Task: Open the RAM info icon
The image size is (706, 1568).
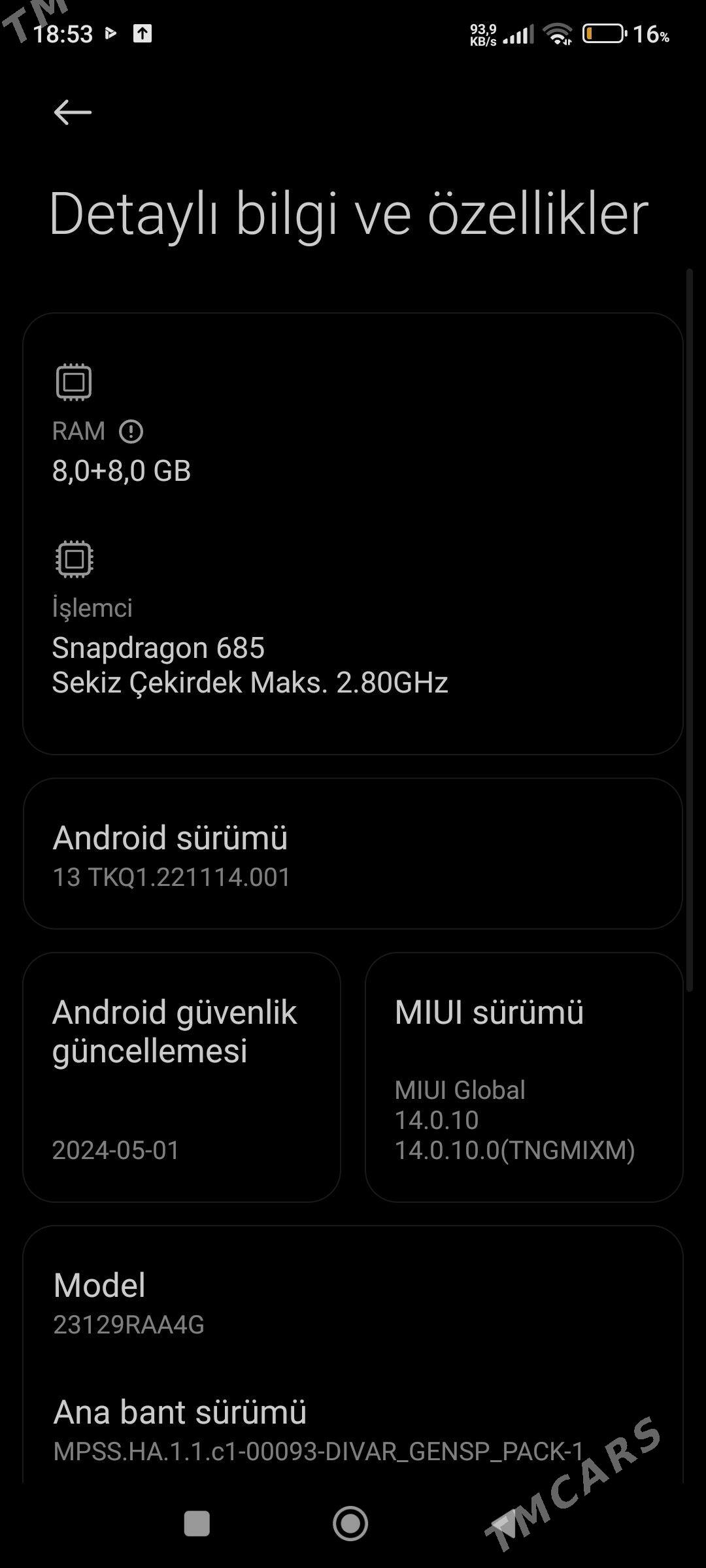Action: click(131, 432)
